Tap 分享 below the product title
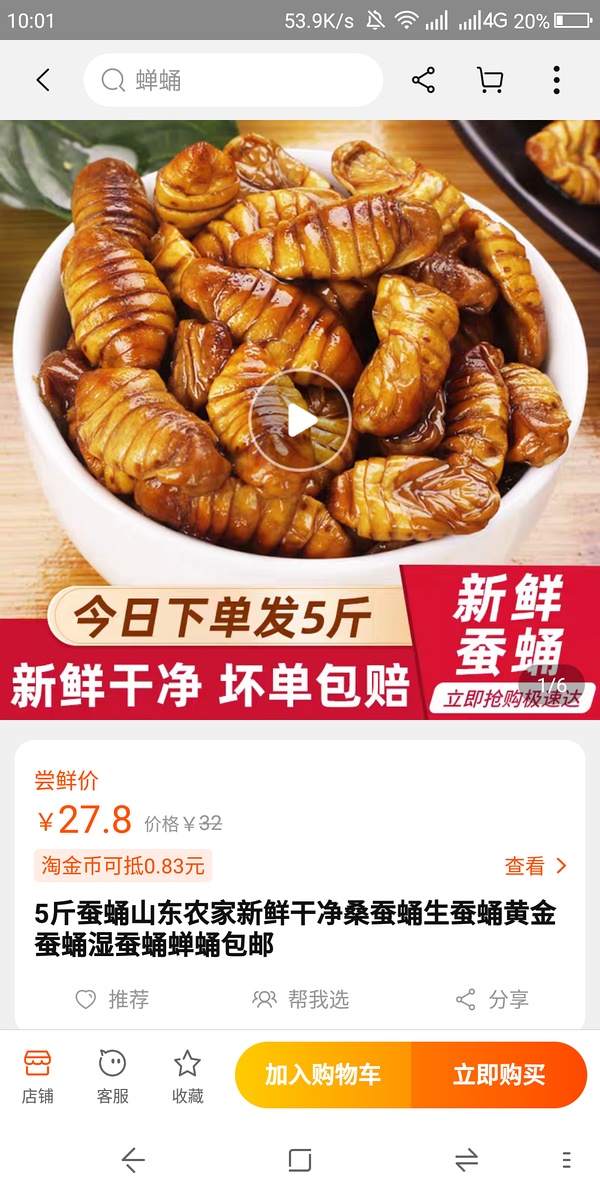Viewport: 600px width, 1200px height. pos(492,999)
